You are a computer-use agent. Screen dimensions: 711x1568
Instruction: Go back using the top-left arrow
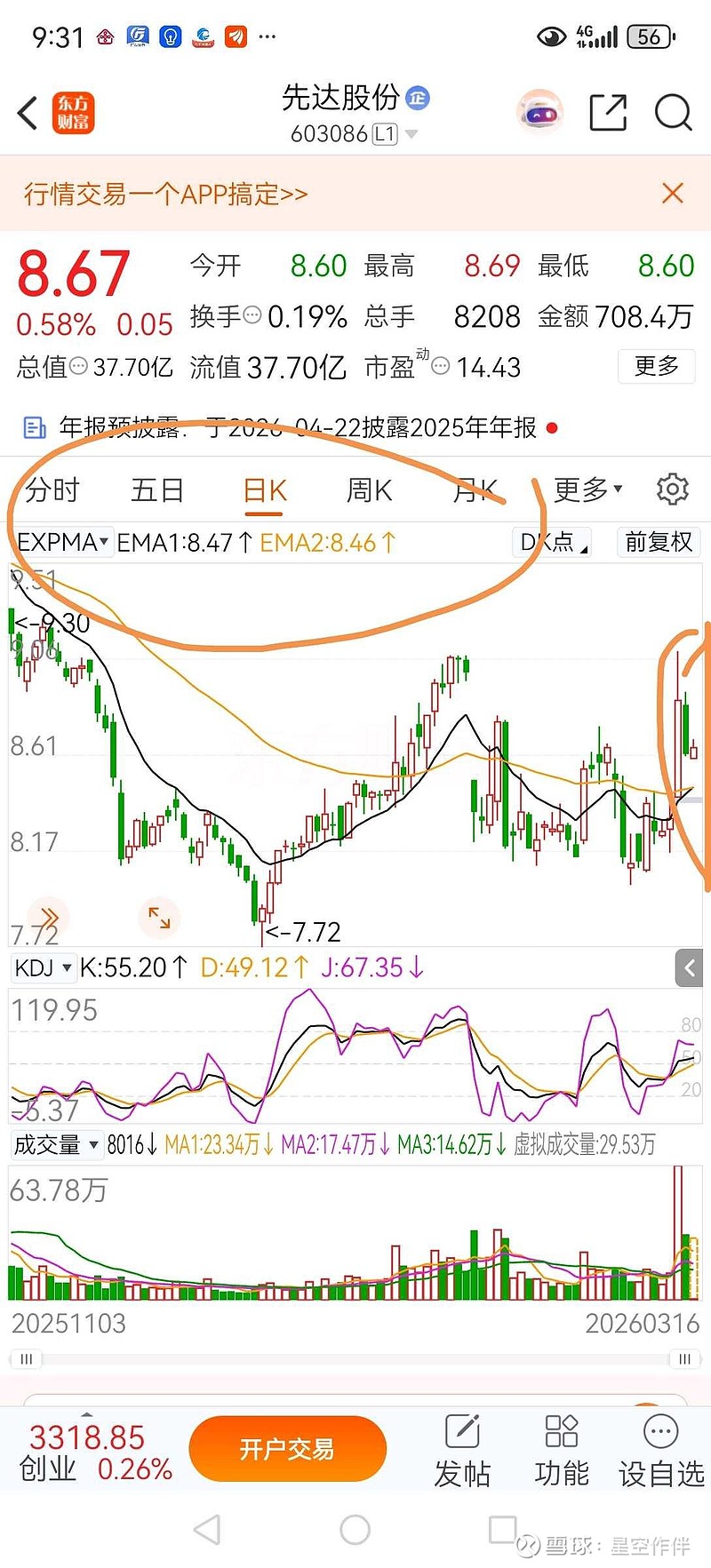pos(28,113)
